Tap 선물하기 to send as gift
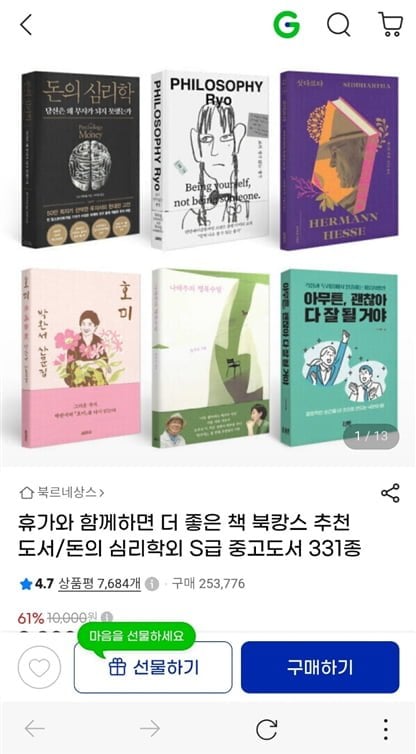The image size is (416, 754). pos(153,667)
